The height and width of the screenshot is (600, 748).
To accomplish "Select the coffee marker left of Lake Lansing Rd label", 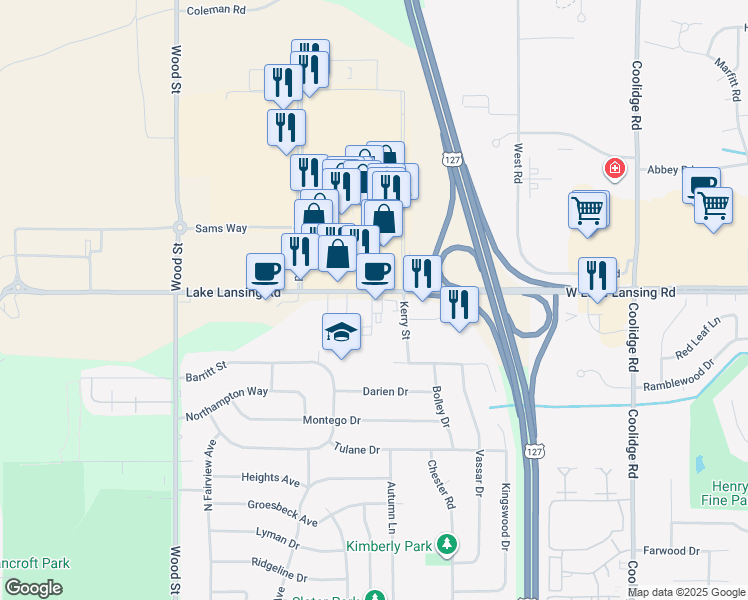I will pyautogui.click(x=266, y=272).
